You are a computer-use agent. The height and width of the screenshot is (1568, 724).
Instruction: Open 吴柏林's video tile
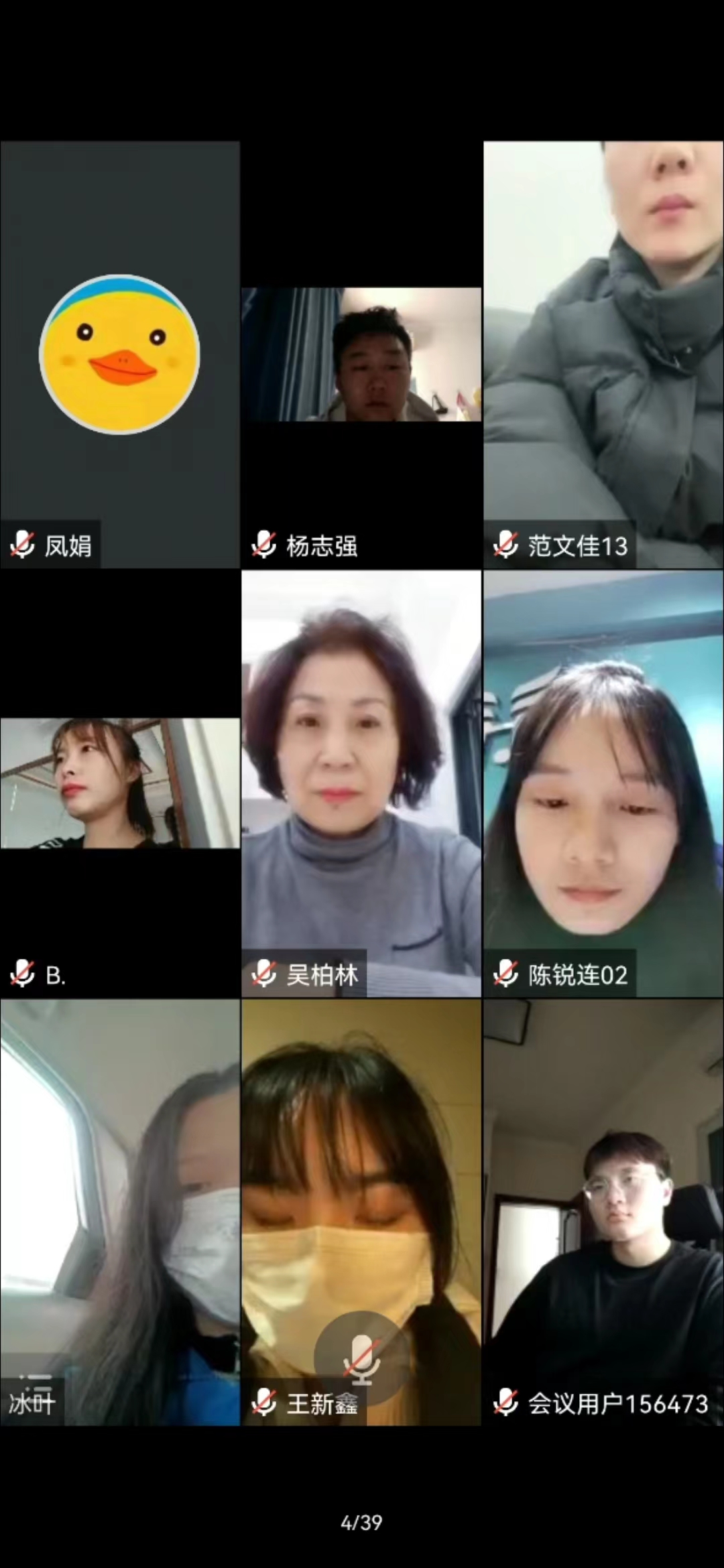361,783
